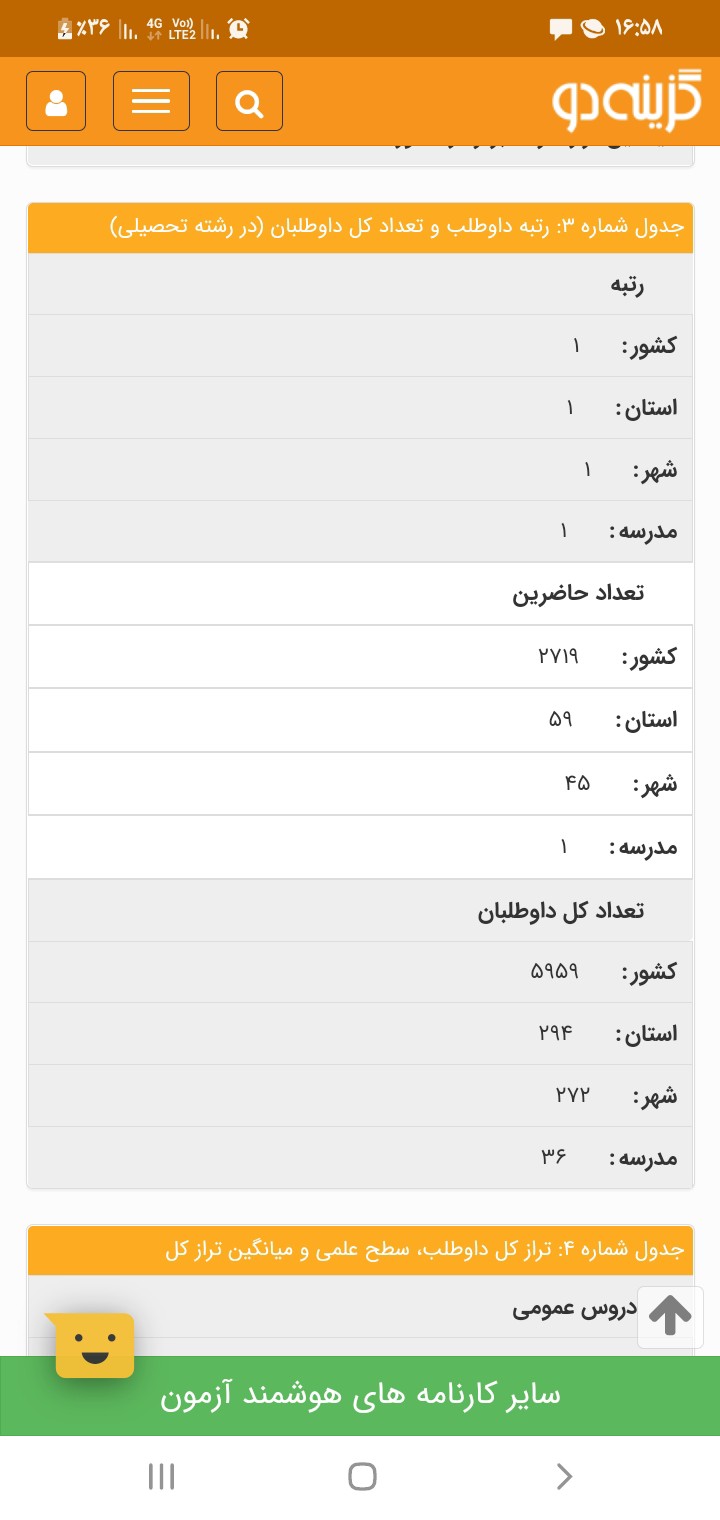Go to Gozine2 home via logo
Viewport: 720px width, 1520px height.
(x=627, y=100)
